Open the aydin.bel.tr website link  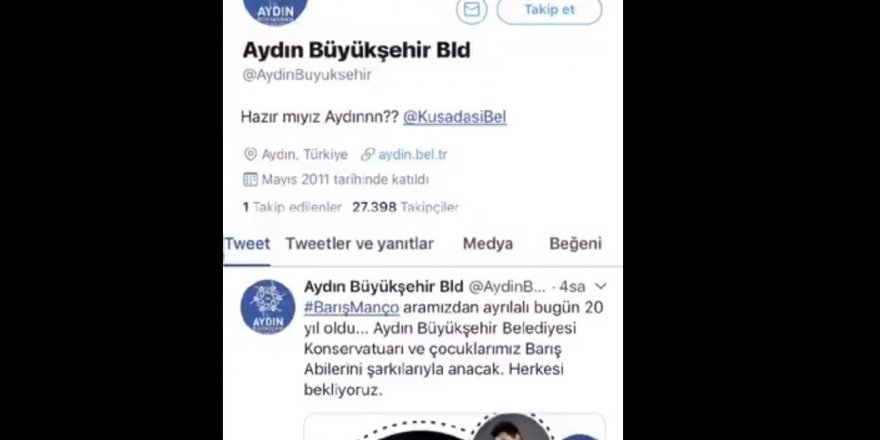412,154
